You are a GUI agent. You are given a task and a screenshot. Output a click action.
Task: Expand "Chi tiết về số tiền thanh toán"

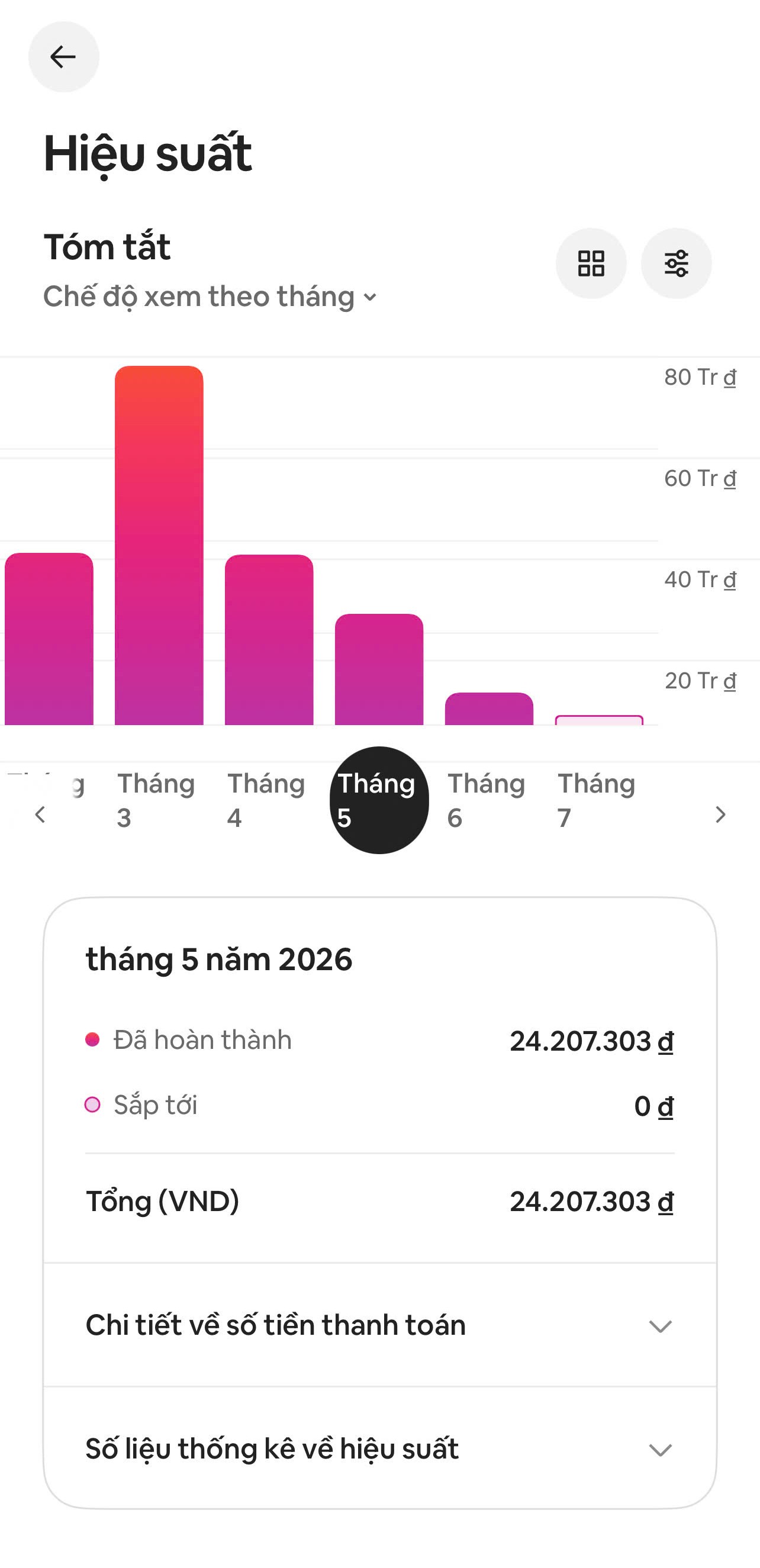click(x=379, y=1325)
